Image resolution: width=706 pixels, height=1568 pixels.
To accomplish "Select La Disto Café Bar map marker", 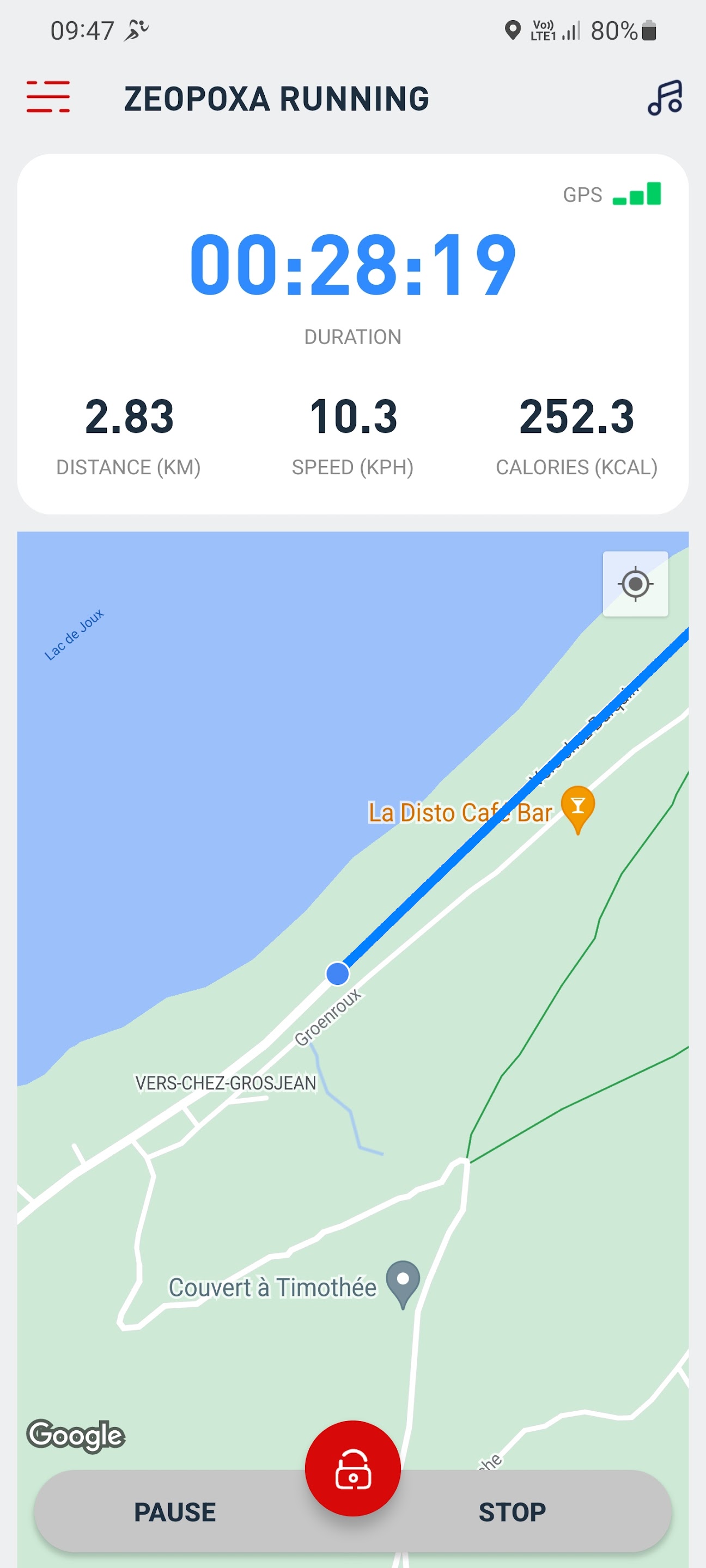I will click(x=577, y=807).
